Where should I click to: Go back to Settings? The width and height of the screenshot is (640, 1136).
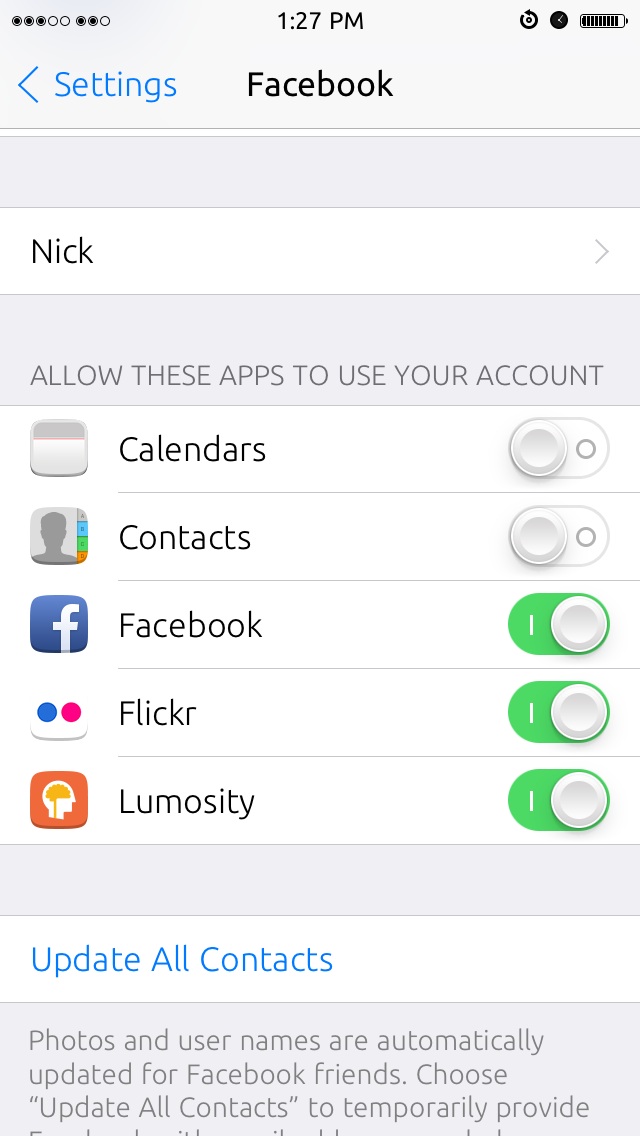pyautogui.click(x=97, y=85)
